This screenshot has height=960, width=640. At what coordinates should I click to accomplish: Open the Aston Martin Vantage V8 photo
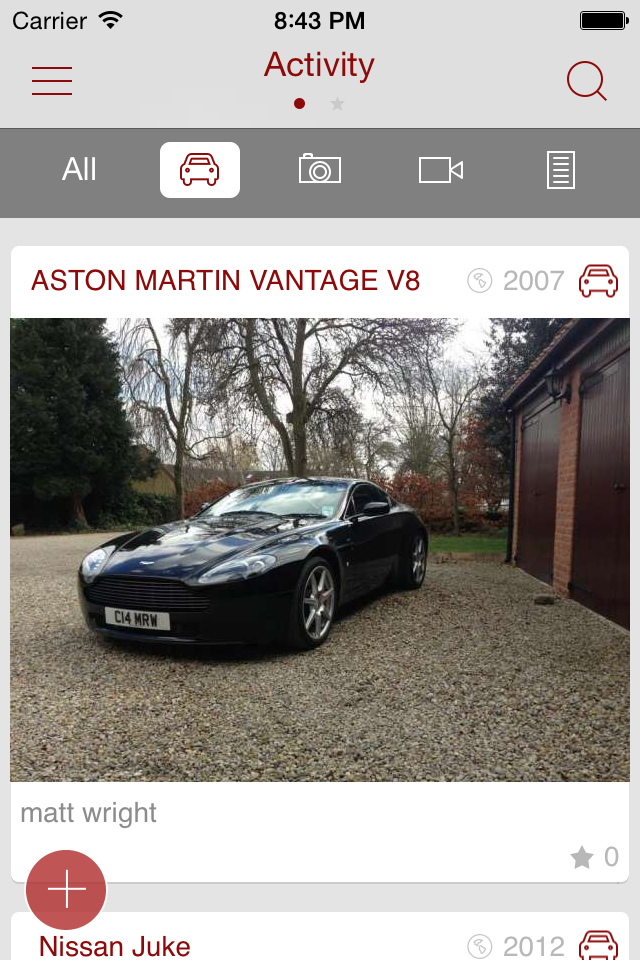pyautogui.click(x=320, y=549)
